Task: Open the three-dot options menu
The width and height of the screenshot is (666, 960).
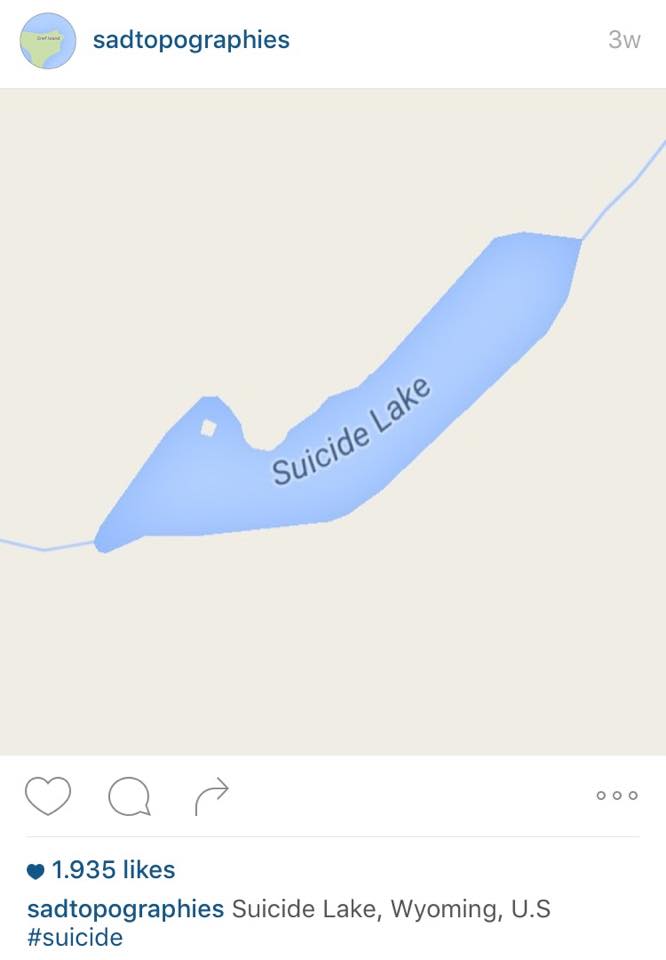Action: (616, 796)
